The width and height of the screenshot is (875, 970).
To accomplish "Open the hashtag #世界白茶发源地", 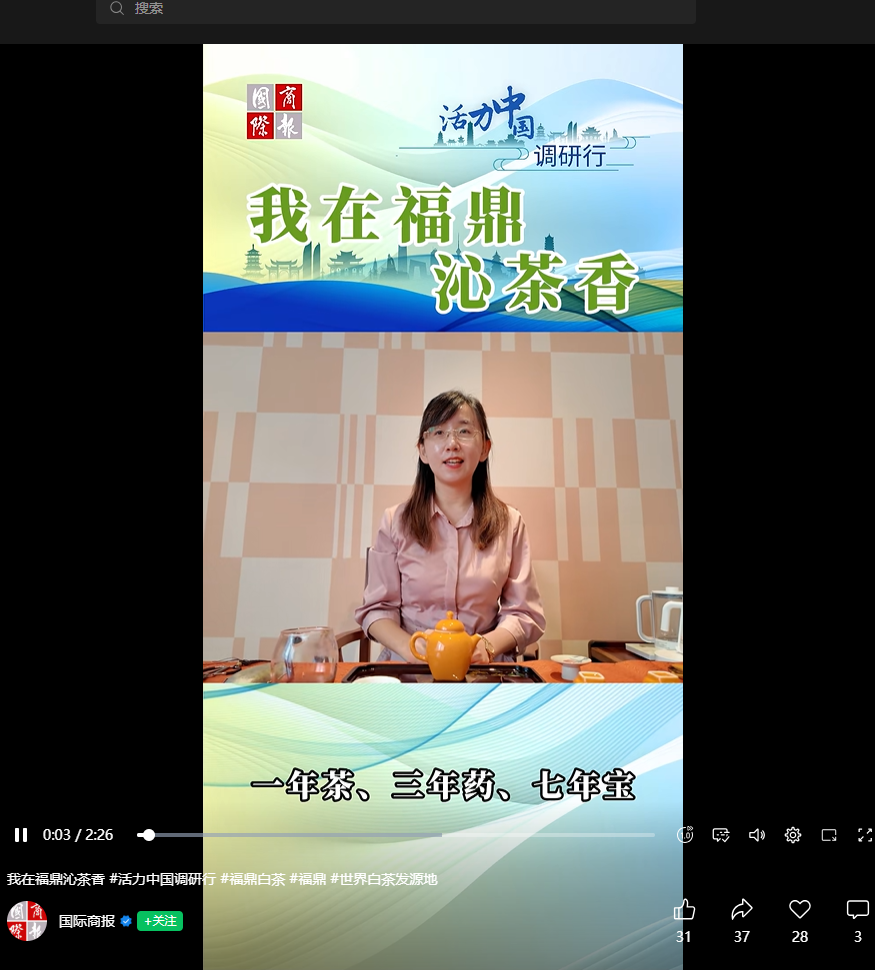I will [385, 878].
